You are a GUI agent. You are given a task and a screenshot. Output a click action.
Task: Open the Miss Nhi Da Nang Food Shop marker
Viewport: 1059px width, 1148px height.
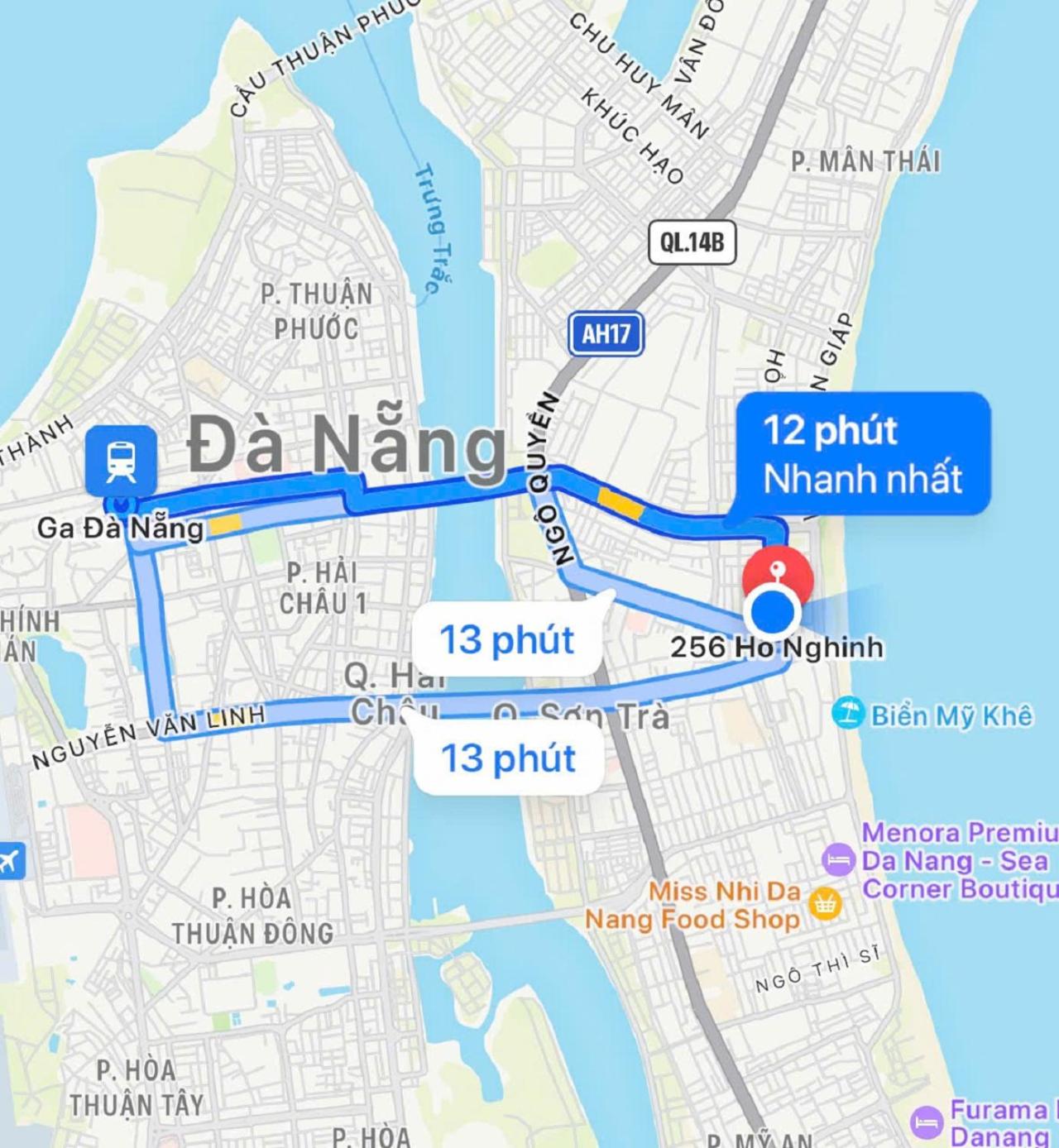click(825, 905)
